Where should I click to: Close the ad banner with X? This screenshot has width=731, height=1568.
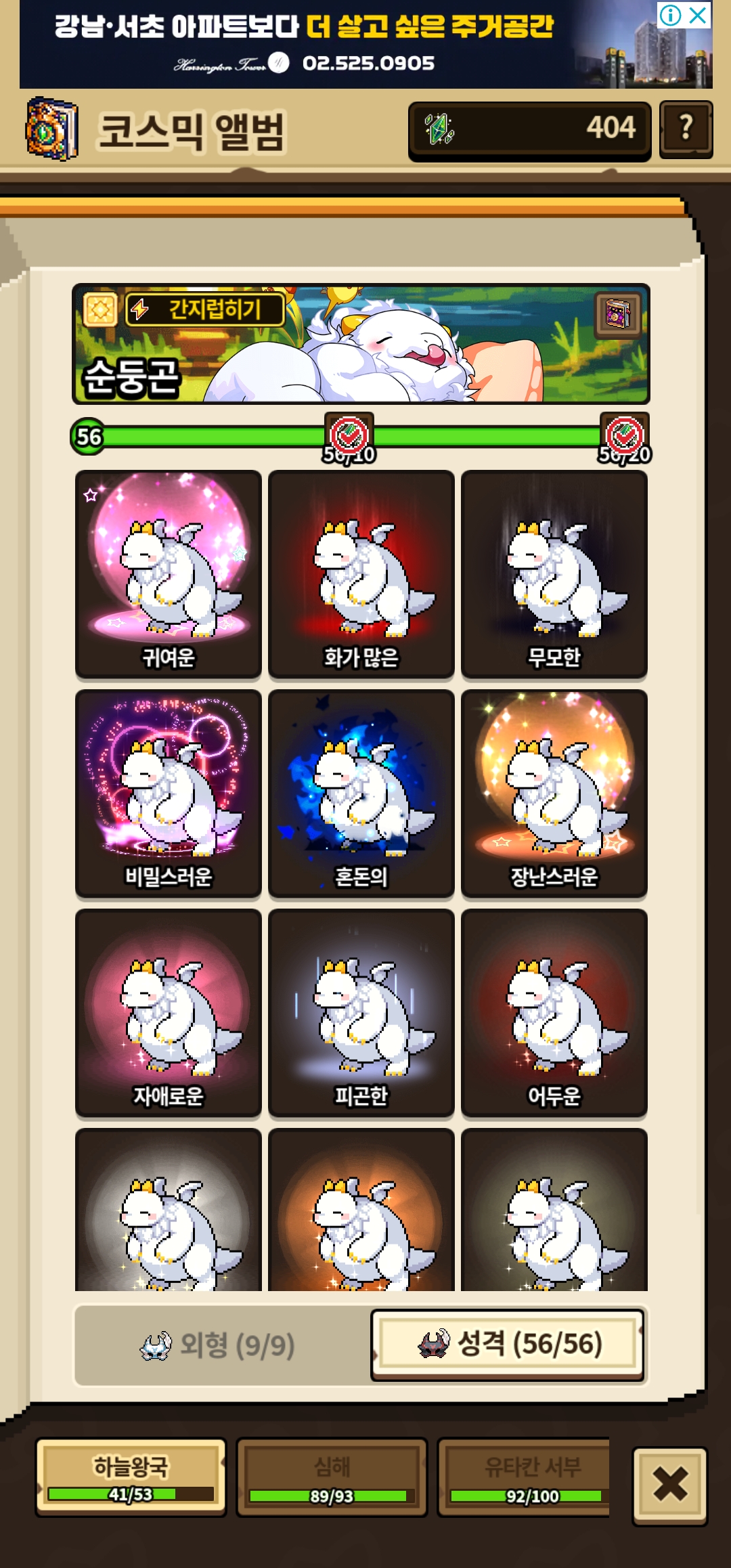(698, 15)
